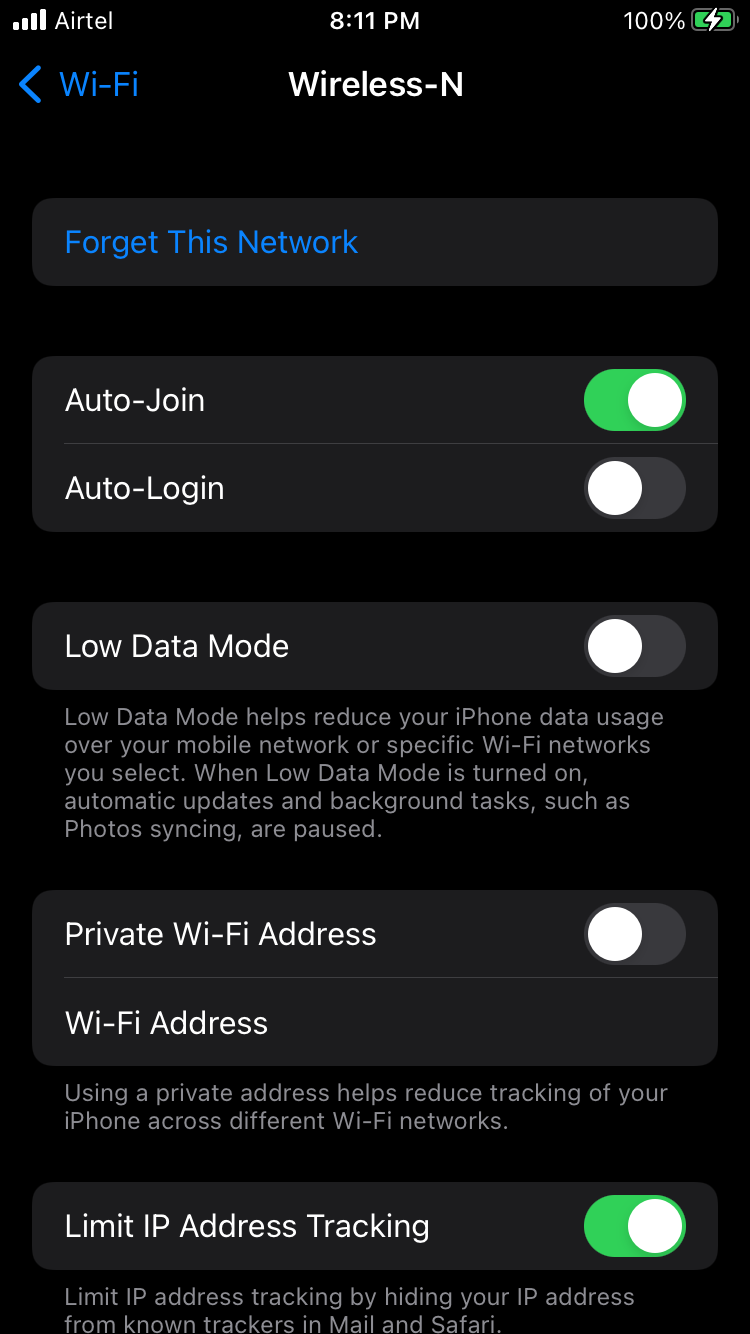Click the charging battery icon
Image resolution: width=750 pixels, height=1334 pixels.
pos(712,19)
